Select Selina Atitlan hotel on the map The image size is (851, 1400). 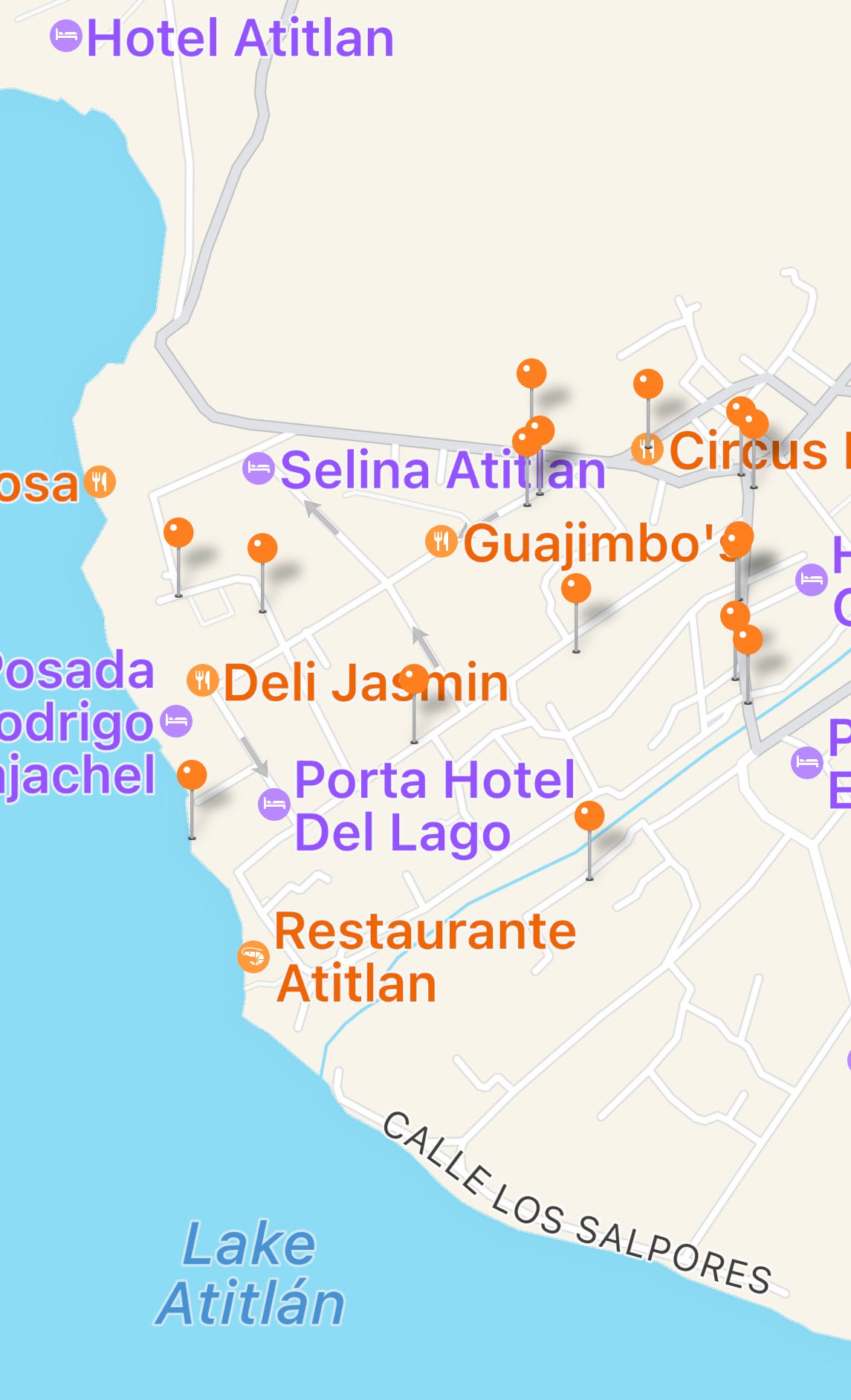[x=259, y=469]
